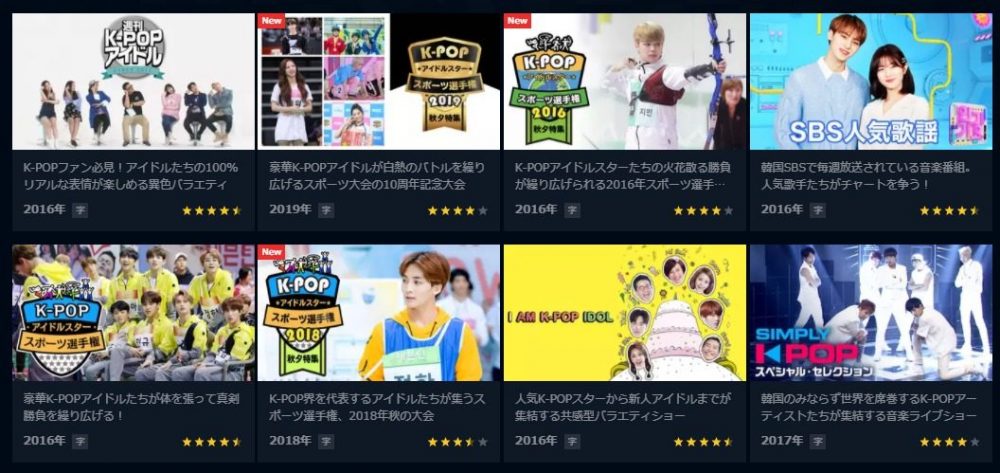Open the 週刊K-POPアイドル variety show card

[x=133, y=82]
